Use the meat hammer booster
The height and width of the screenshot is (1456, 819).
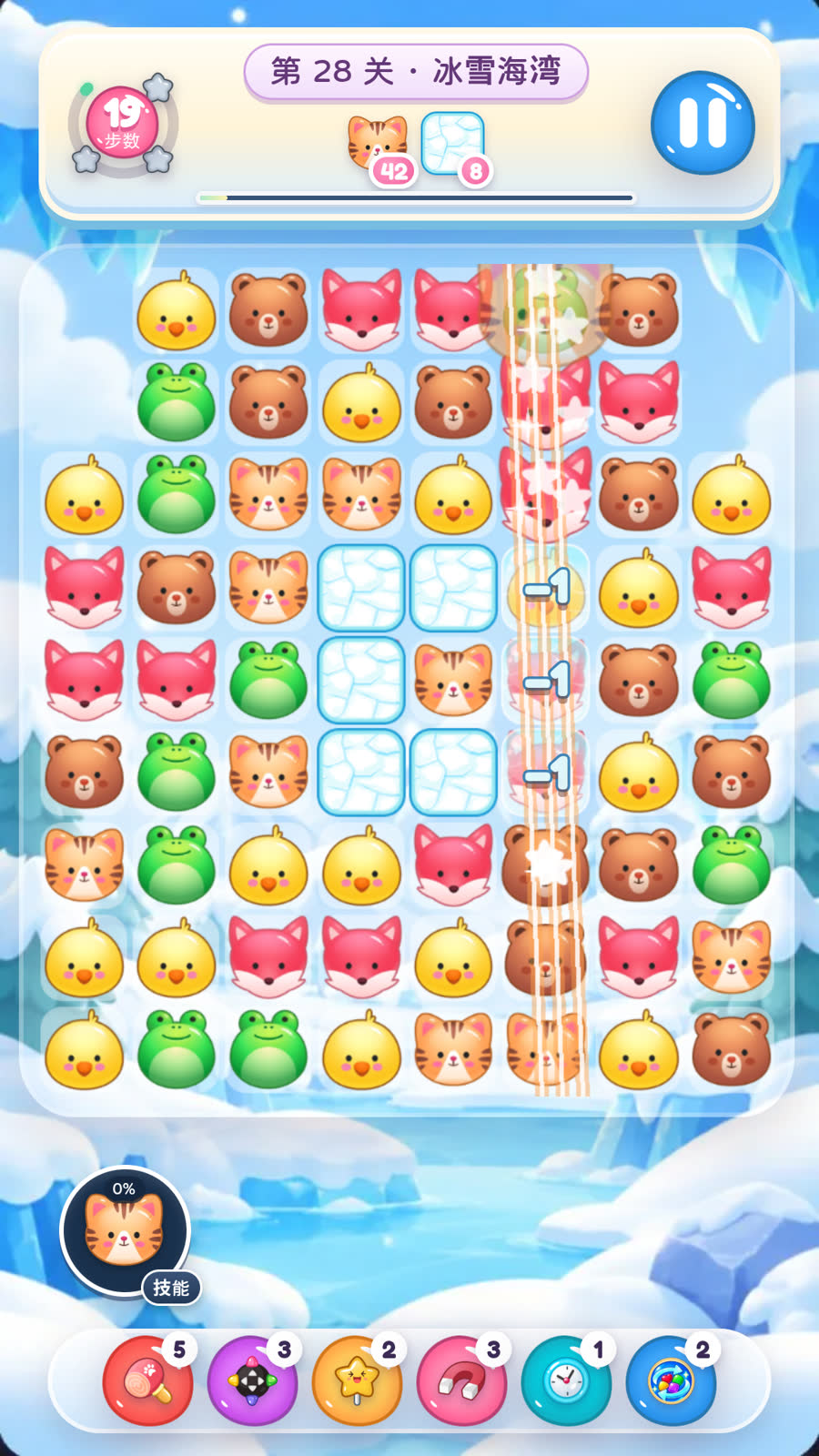point(147,1381)
